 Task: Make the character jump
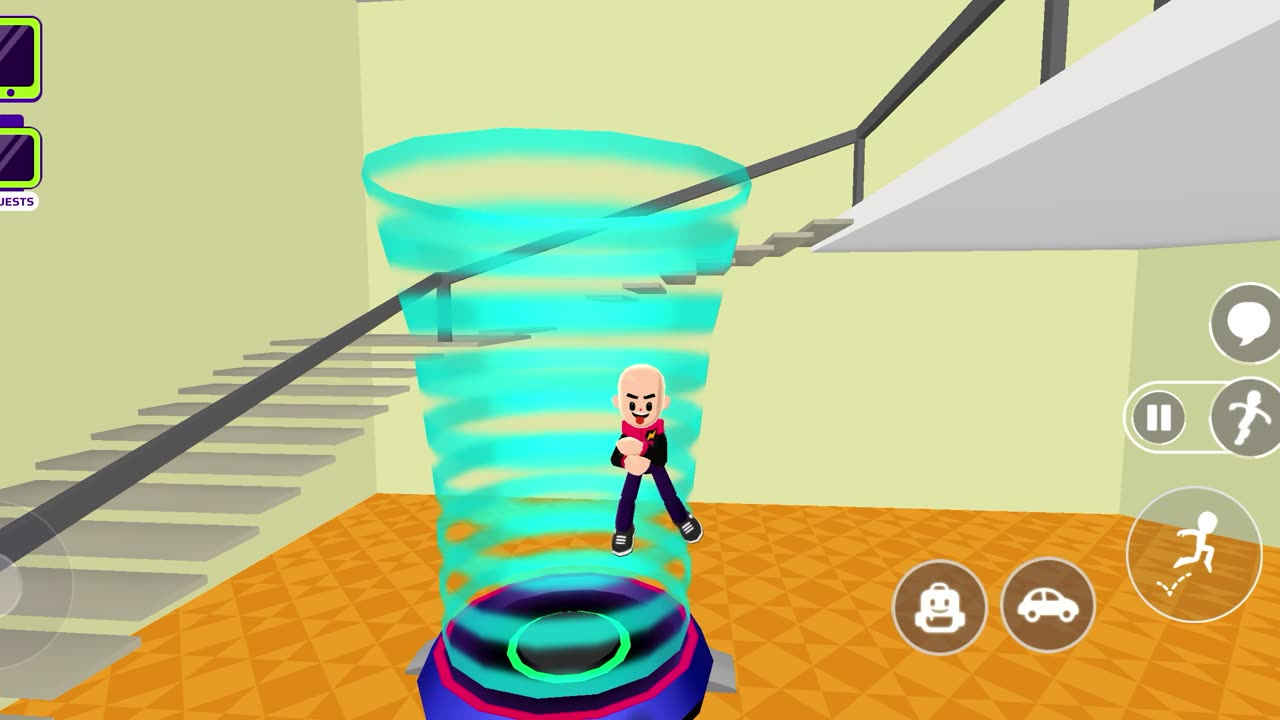point(1194,555)
